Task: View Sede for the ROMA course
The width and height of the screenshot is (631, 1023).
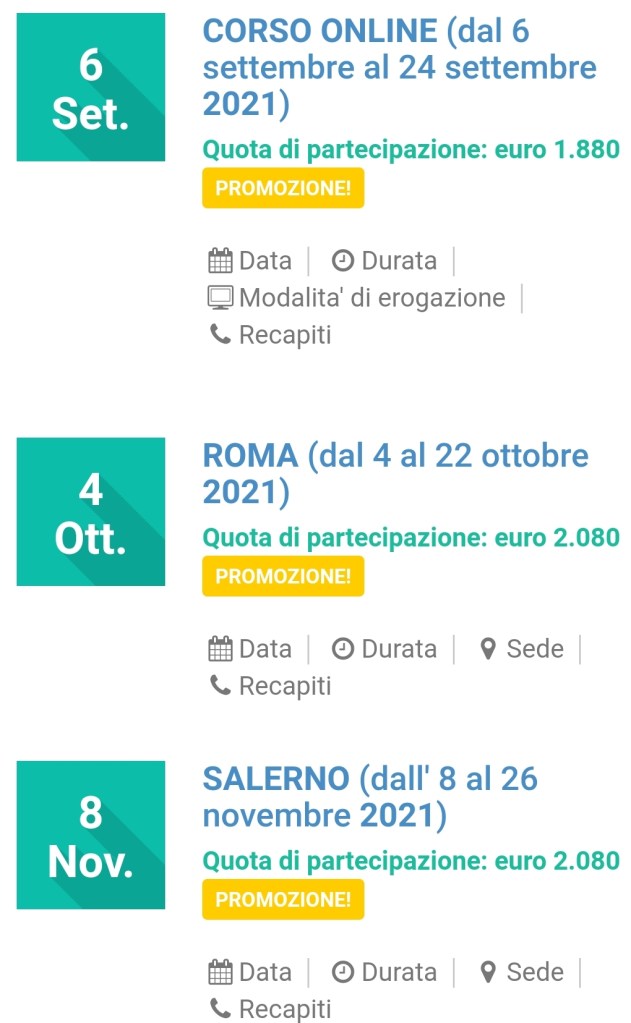Action: [521, 649]
